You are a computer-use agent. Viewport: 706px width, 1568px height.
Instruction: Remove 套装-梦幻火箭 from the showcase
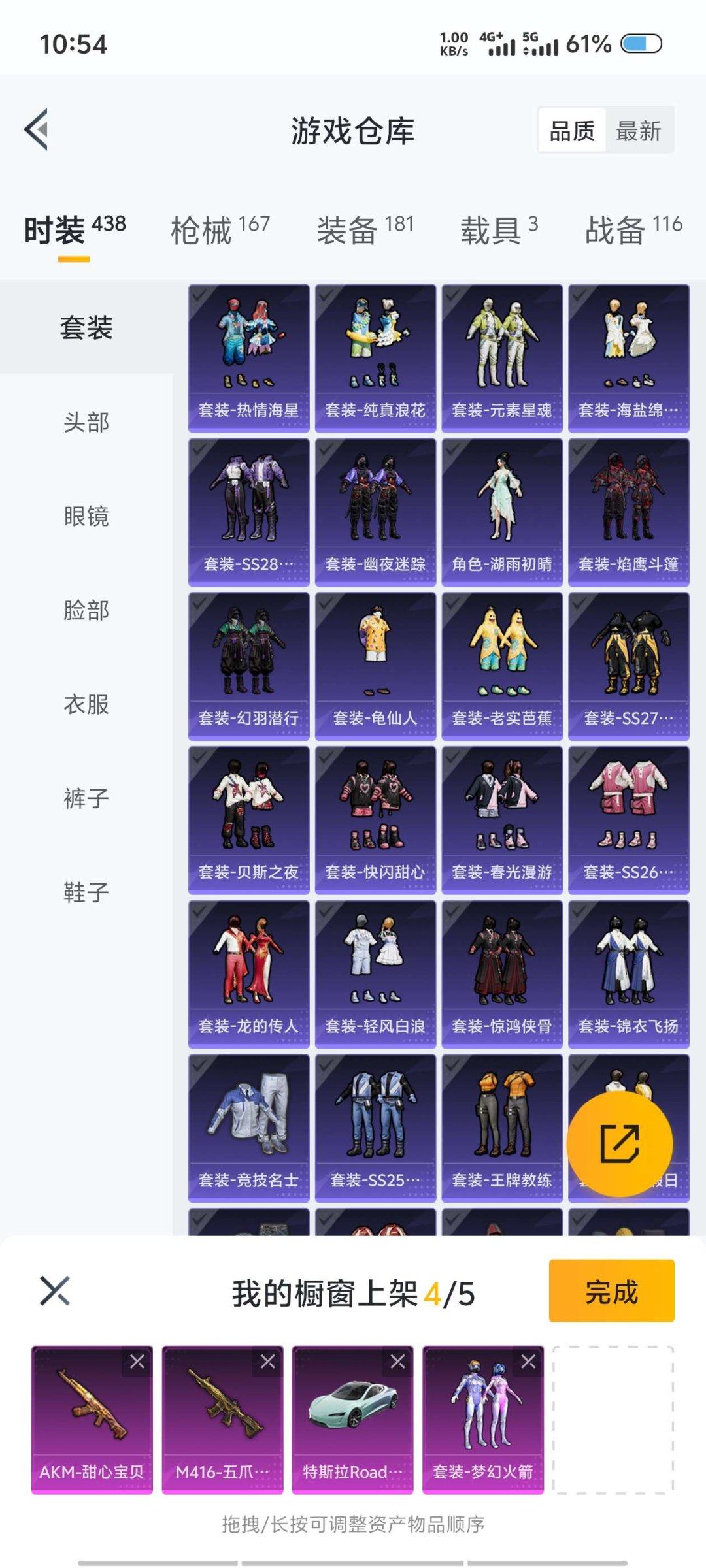click(528, 1362)
